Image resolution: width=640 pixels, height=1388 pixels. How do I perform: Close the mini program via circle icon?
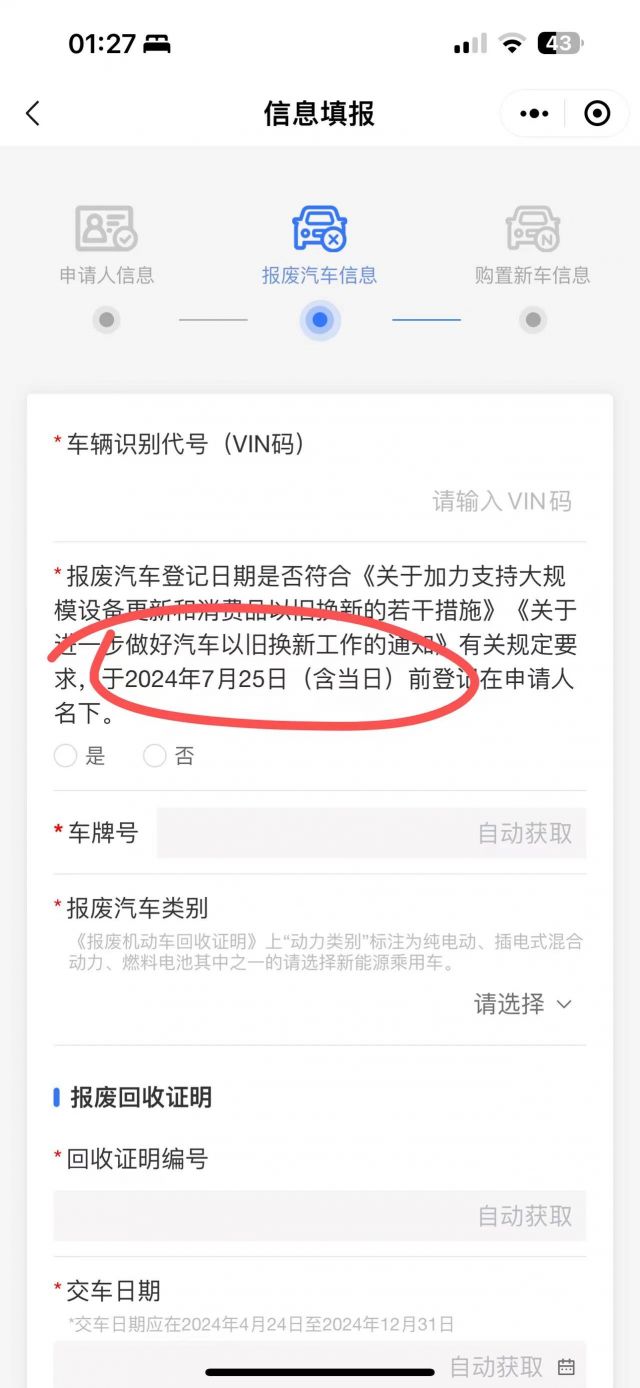pos(597,113)
